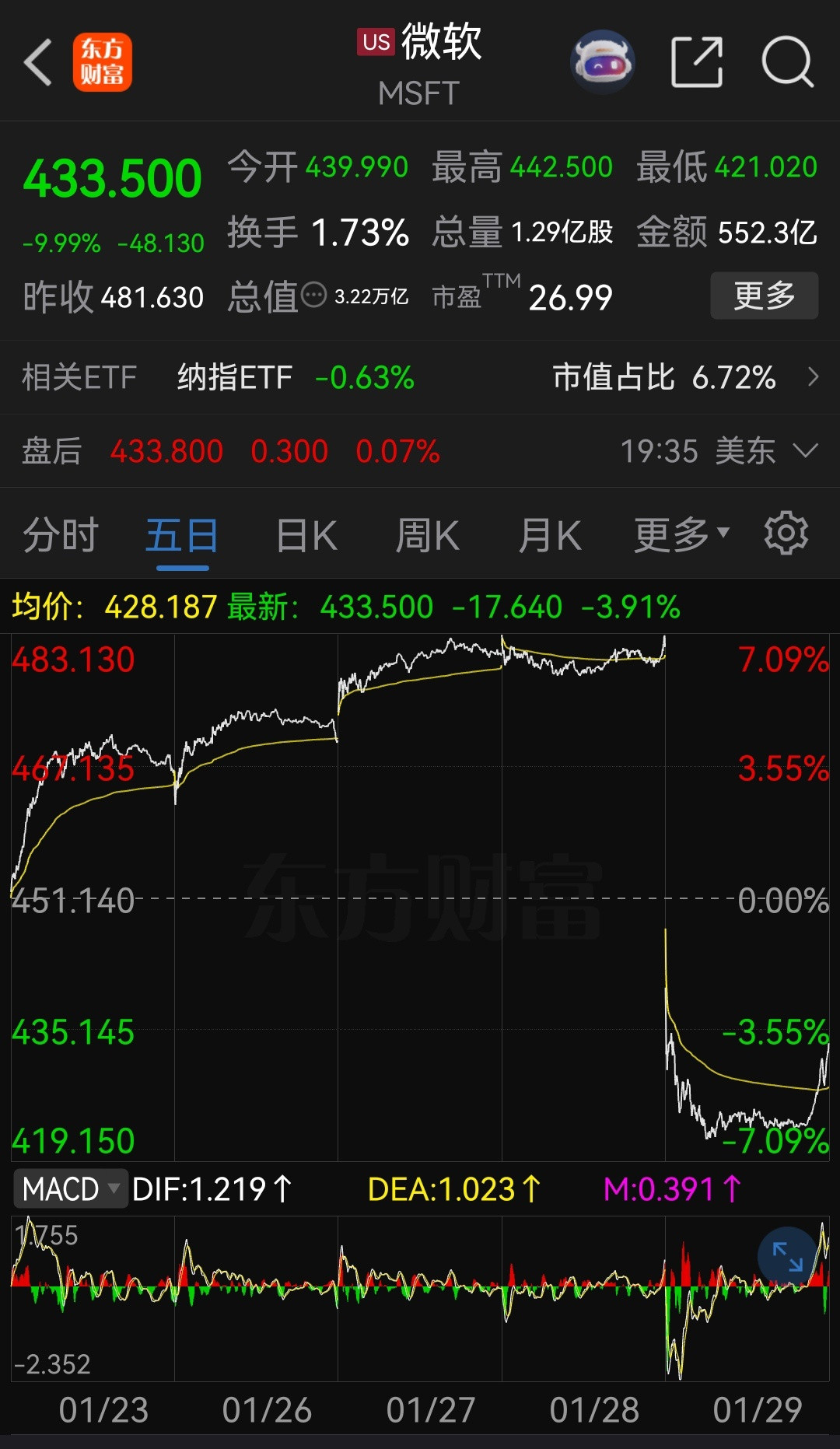This screenshot has height=1449, width=840.
Task: Open chart settings via gear icon
Action: click(x=786, y=534)
